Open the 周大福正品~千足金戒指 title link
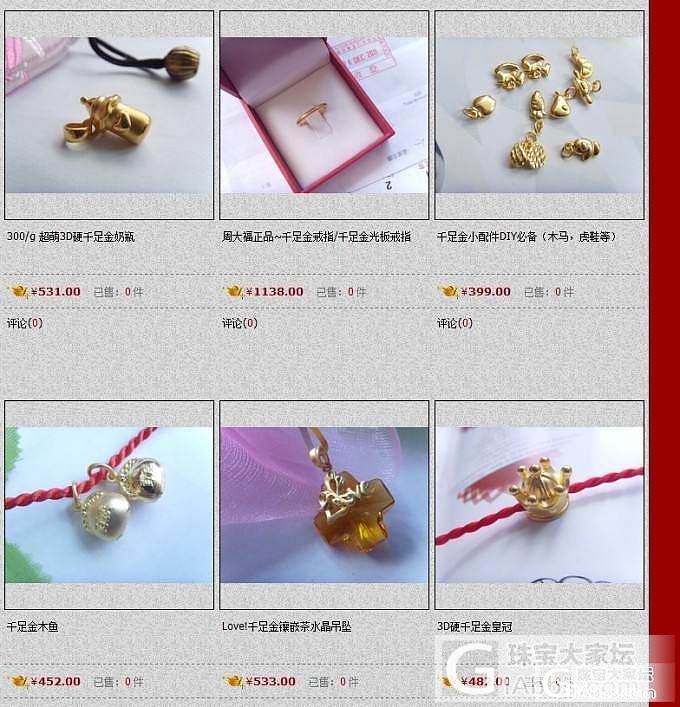 316,237
